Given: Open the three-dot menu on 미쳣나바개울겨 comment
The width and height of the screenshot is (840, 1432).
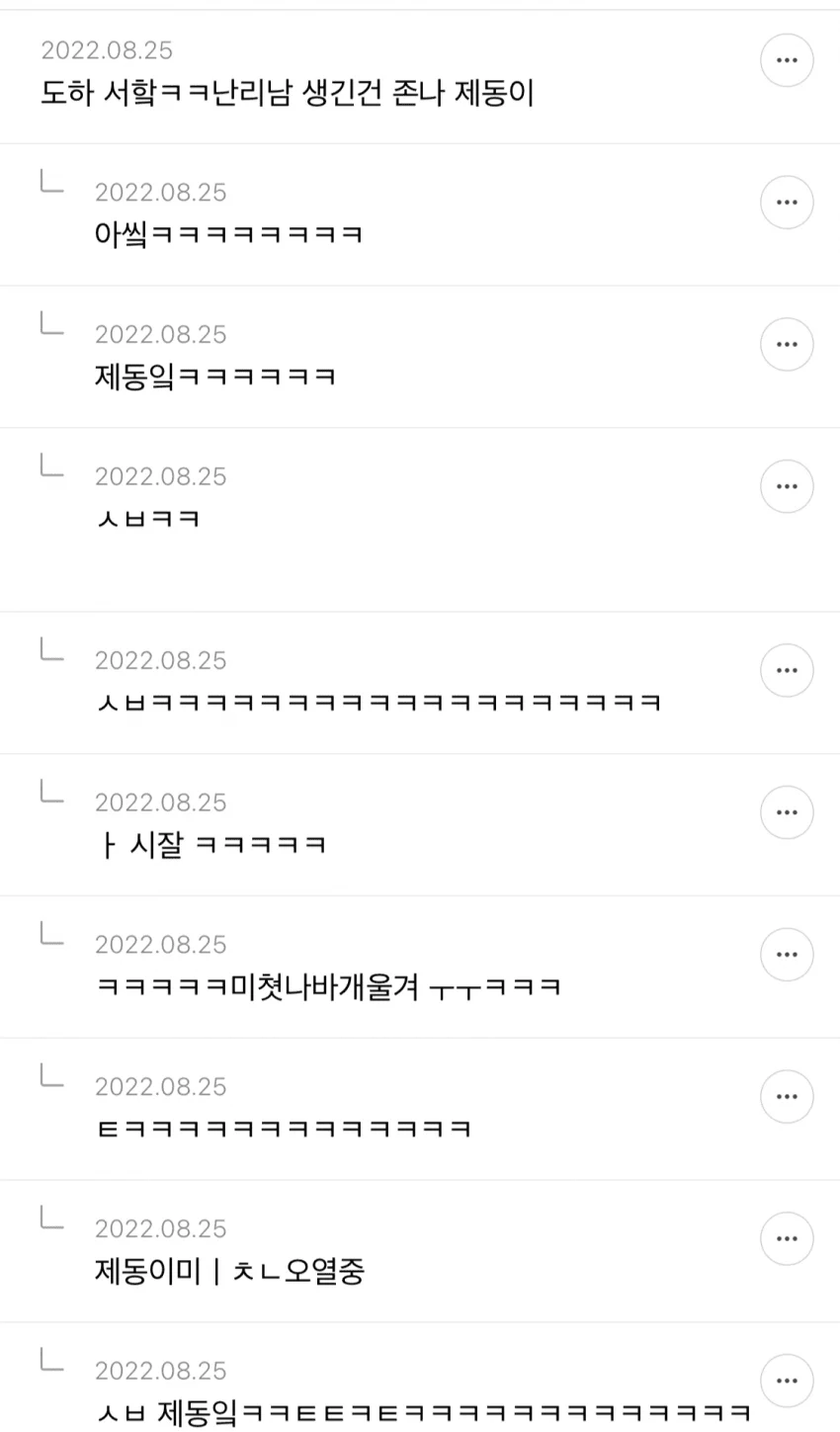Looking at the screenshot, I should pos(787,955).
